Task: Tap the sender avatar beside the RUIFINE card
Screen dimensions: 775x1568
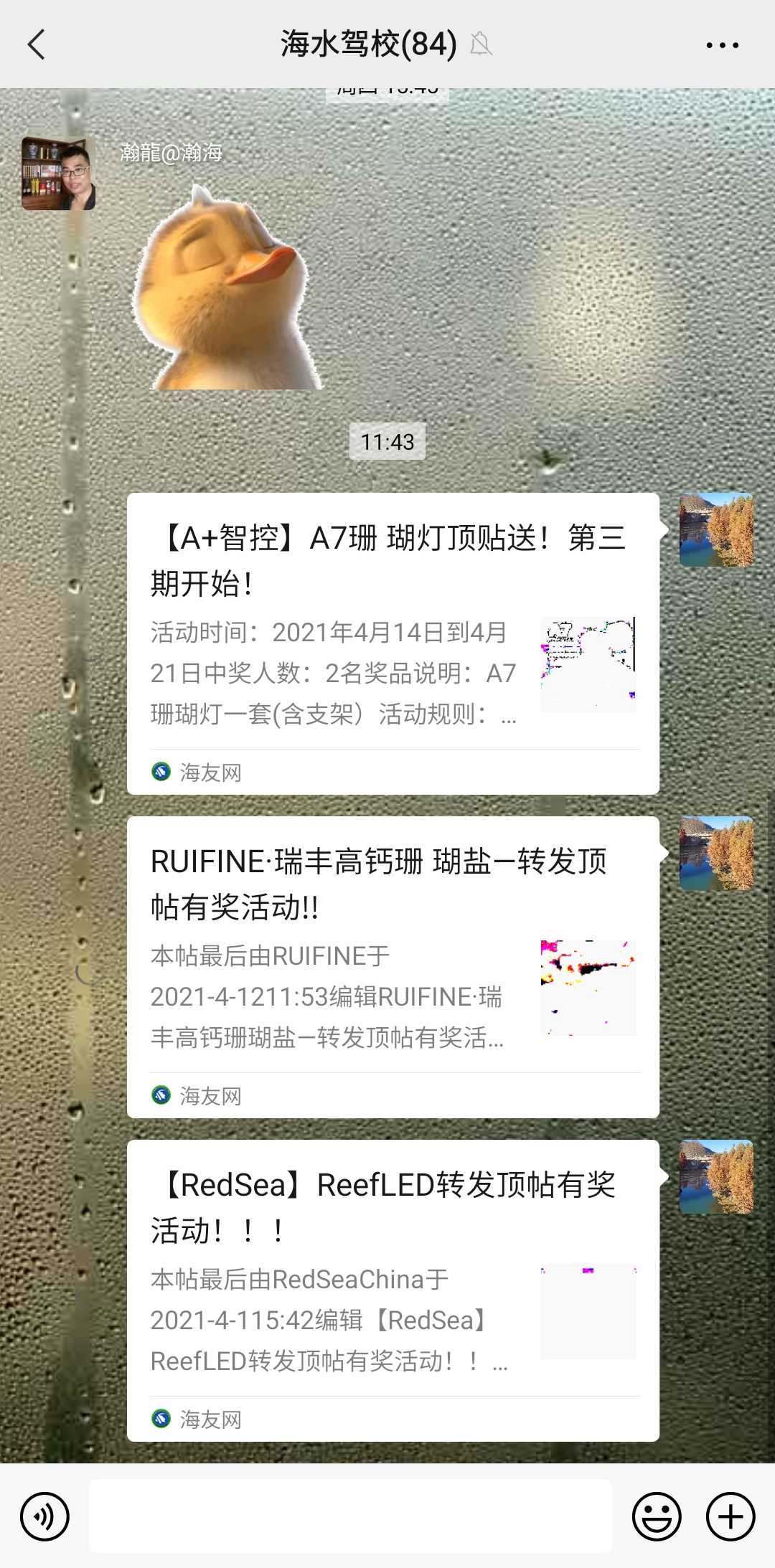Action: (716, 853)
